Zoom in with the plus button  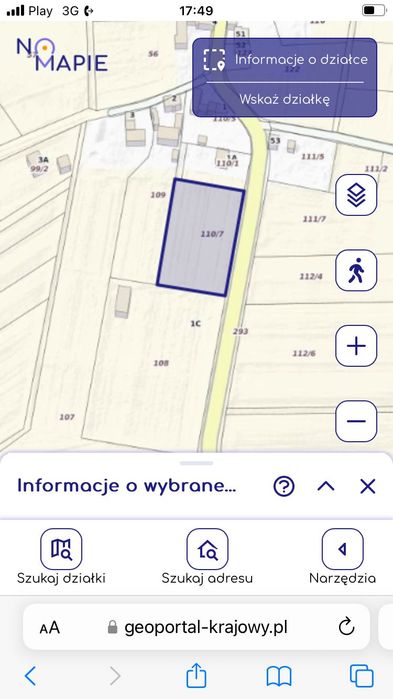[356, 346]
